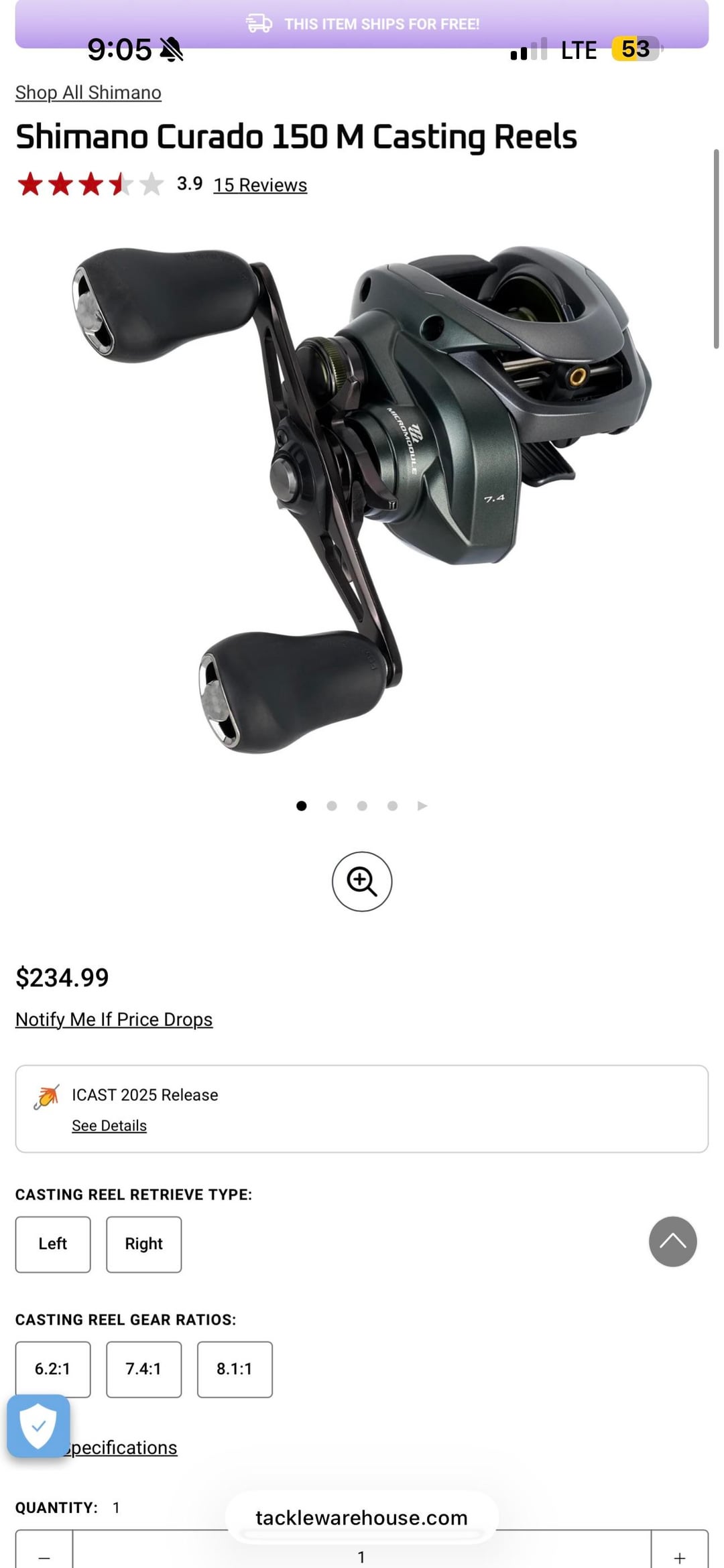Open the blue shield privacy badge
724x1568 pixels.
tap(38, 1426)
